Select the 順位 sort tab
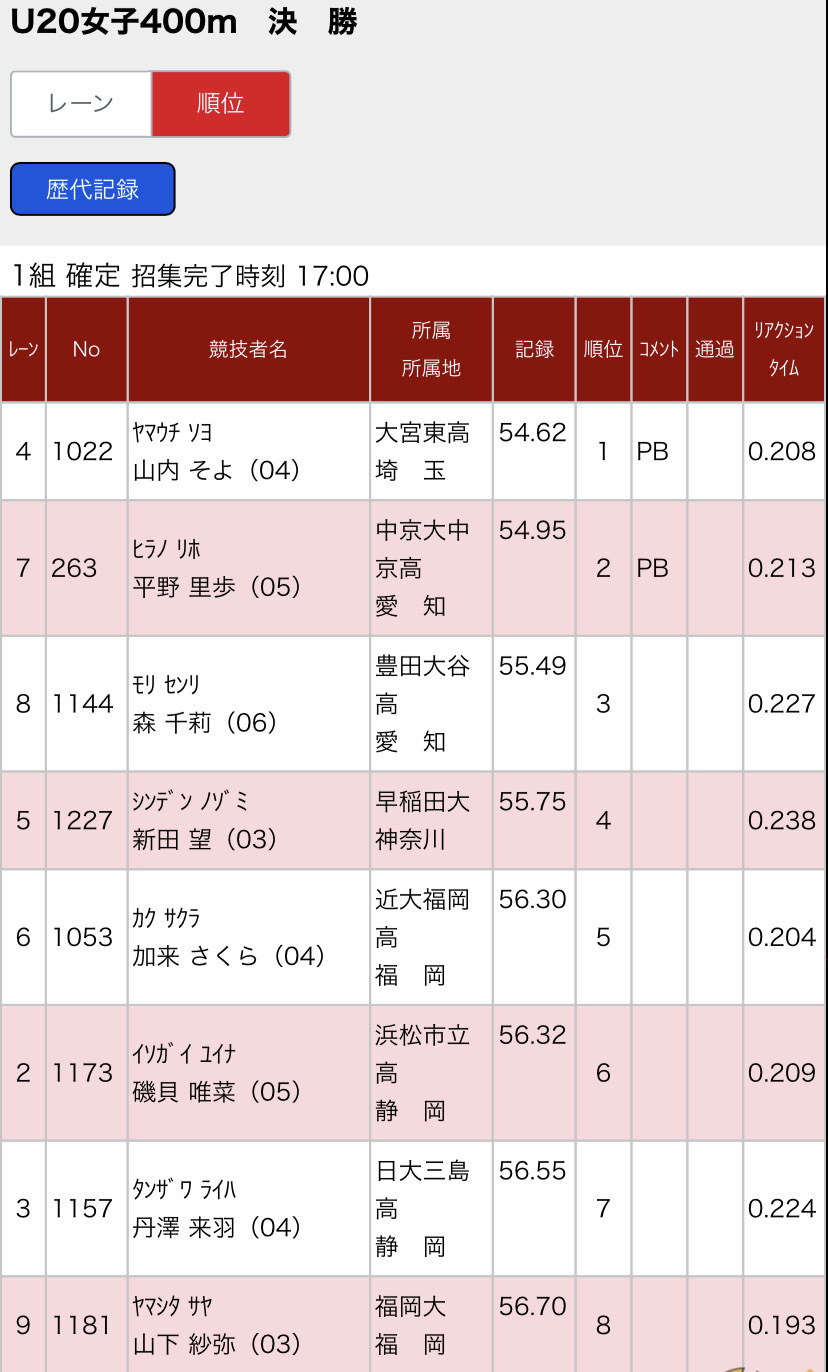 [x=221, y=104]
